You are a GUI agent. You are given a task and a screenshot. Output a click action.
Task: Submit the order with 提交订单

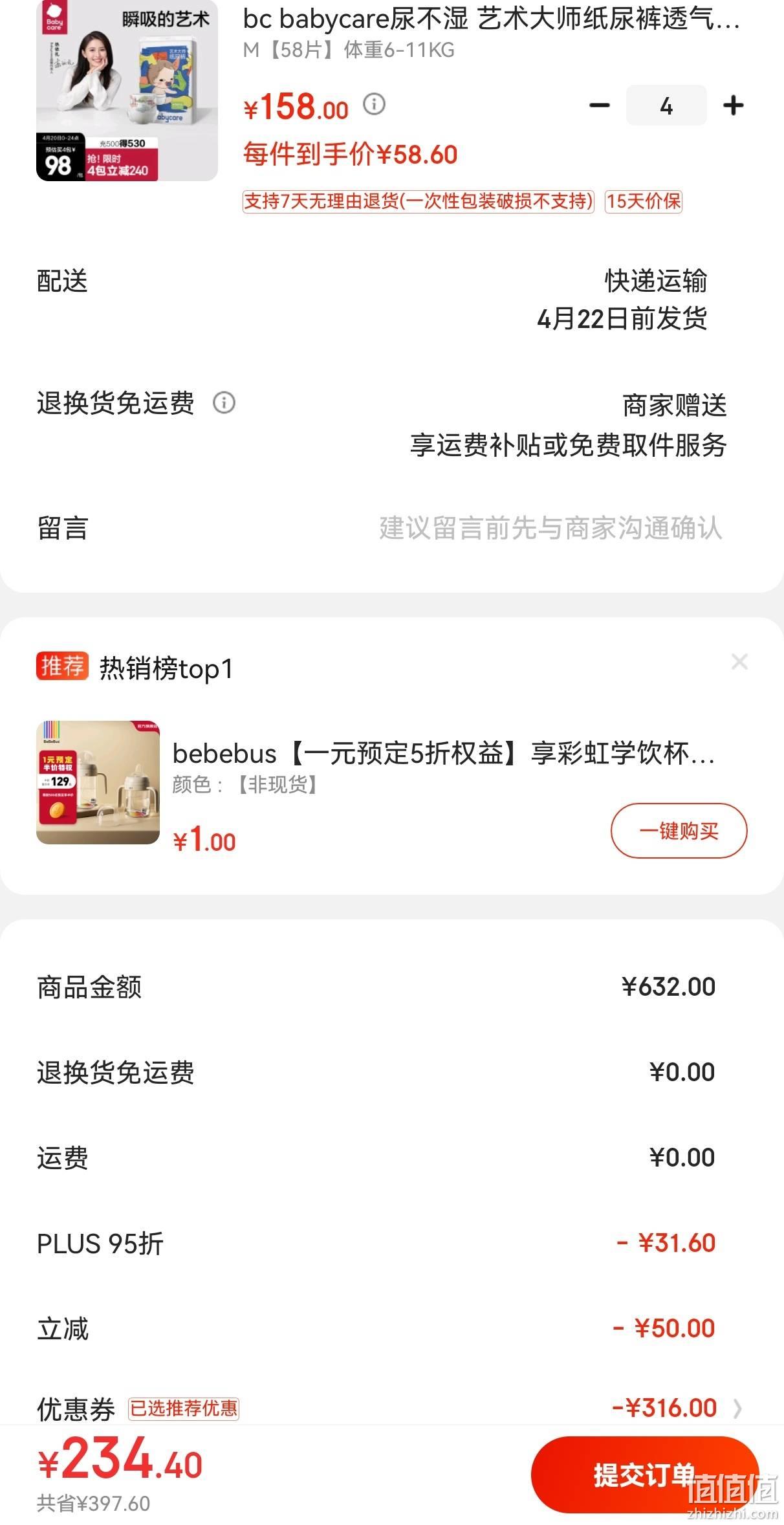(644, 1475)
